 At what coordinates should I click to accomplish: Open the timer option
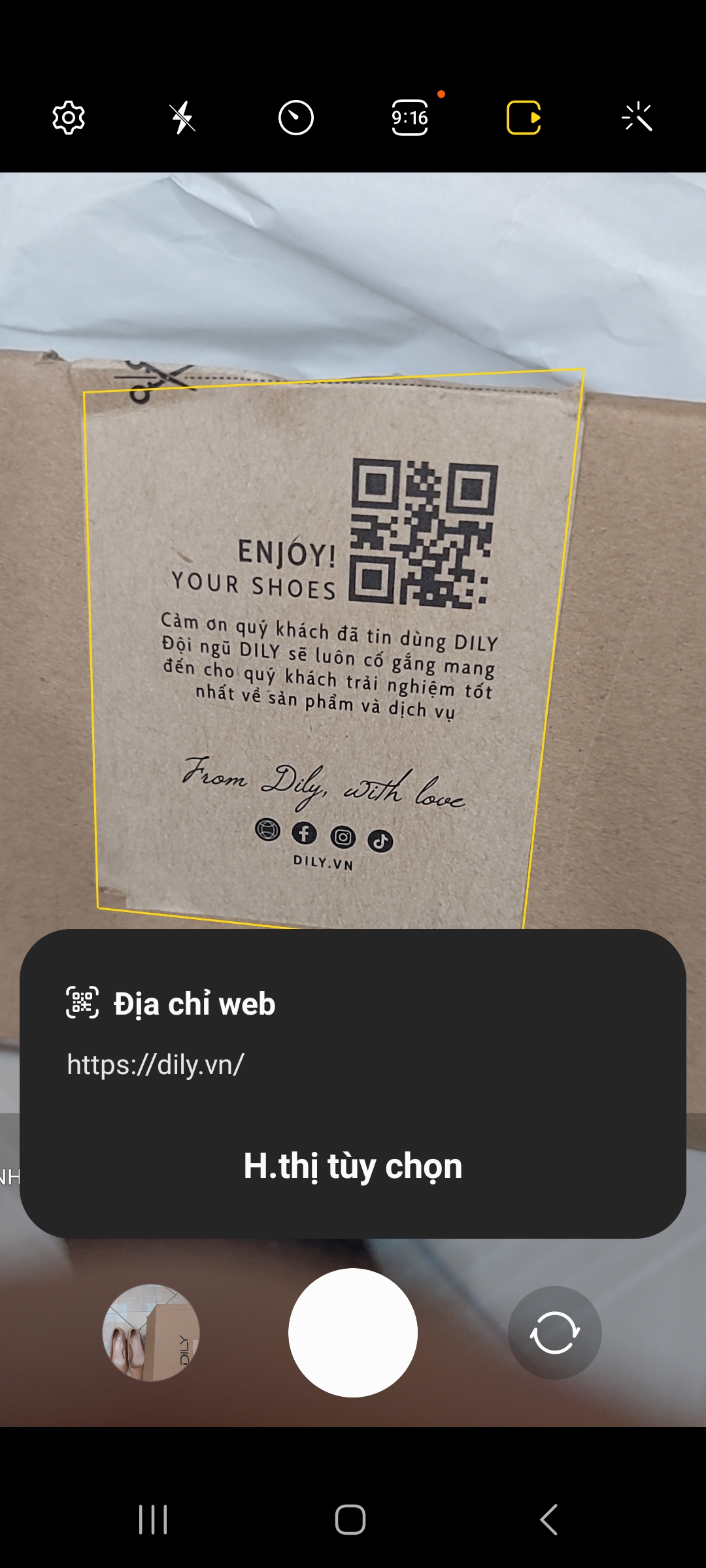(x=296, y=118)
